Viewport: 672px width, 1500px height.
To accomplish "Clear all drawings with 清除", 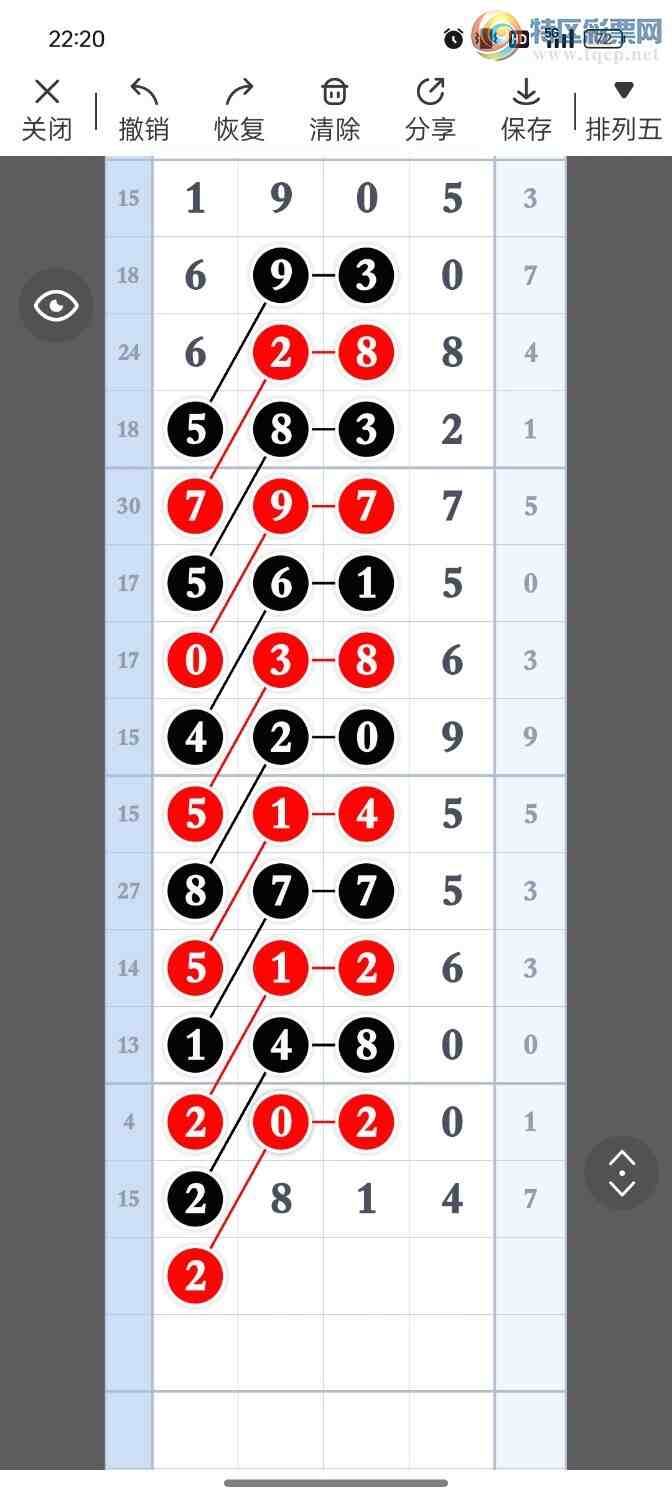I will [x=334, y=110].
